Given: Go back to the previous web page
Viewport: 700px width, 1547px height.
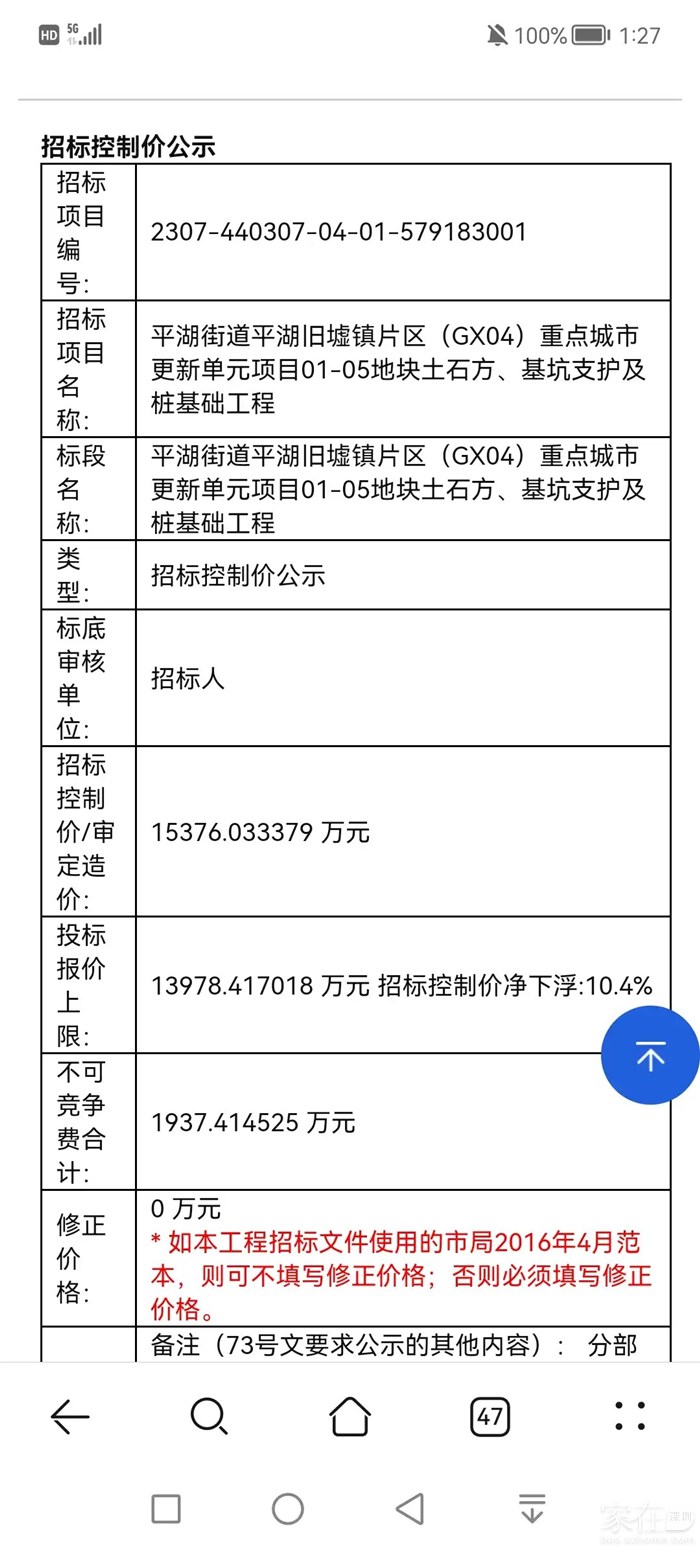Looking at the screenshot, I should [70, 1416].
